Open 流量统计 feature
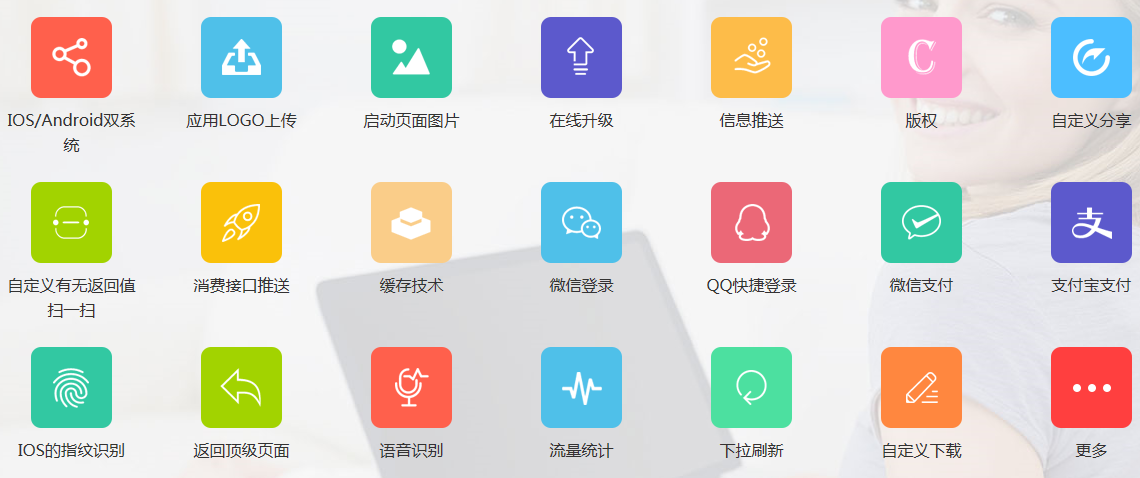 (x=581, y=387)
